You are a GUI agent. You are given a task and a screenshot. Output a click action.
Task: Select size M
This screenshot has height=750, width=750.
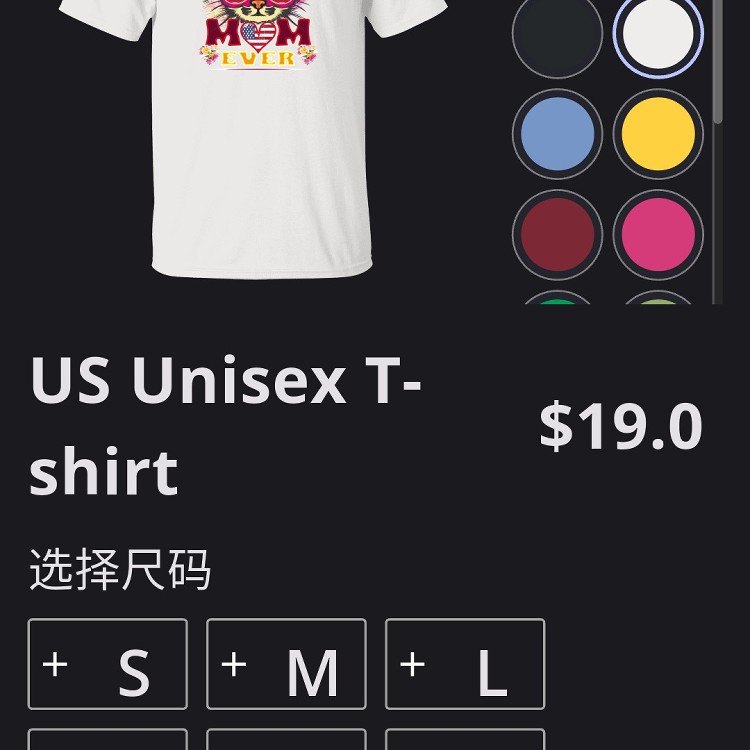[x=286, y=665]
